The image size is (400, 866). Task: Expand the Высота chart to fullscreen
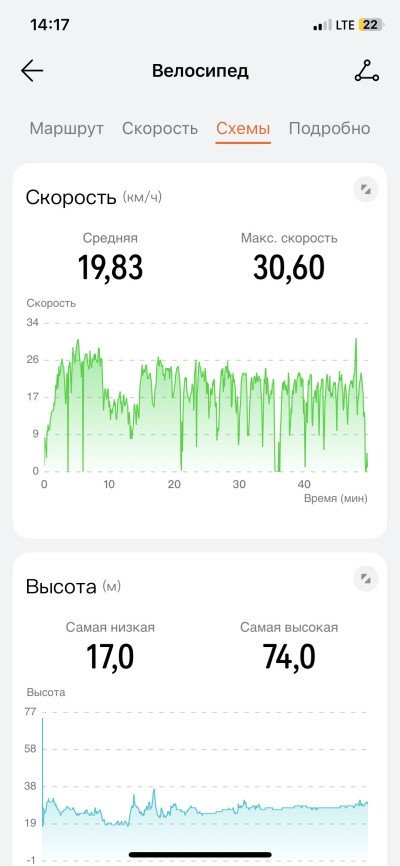click(365, 579)
